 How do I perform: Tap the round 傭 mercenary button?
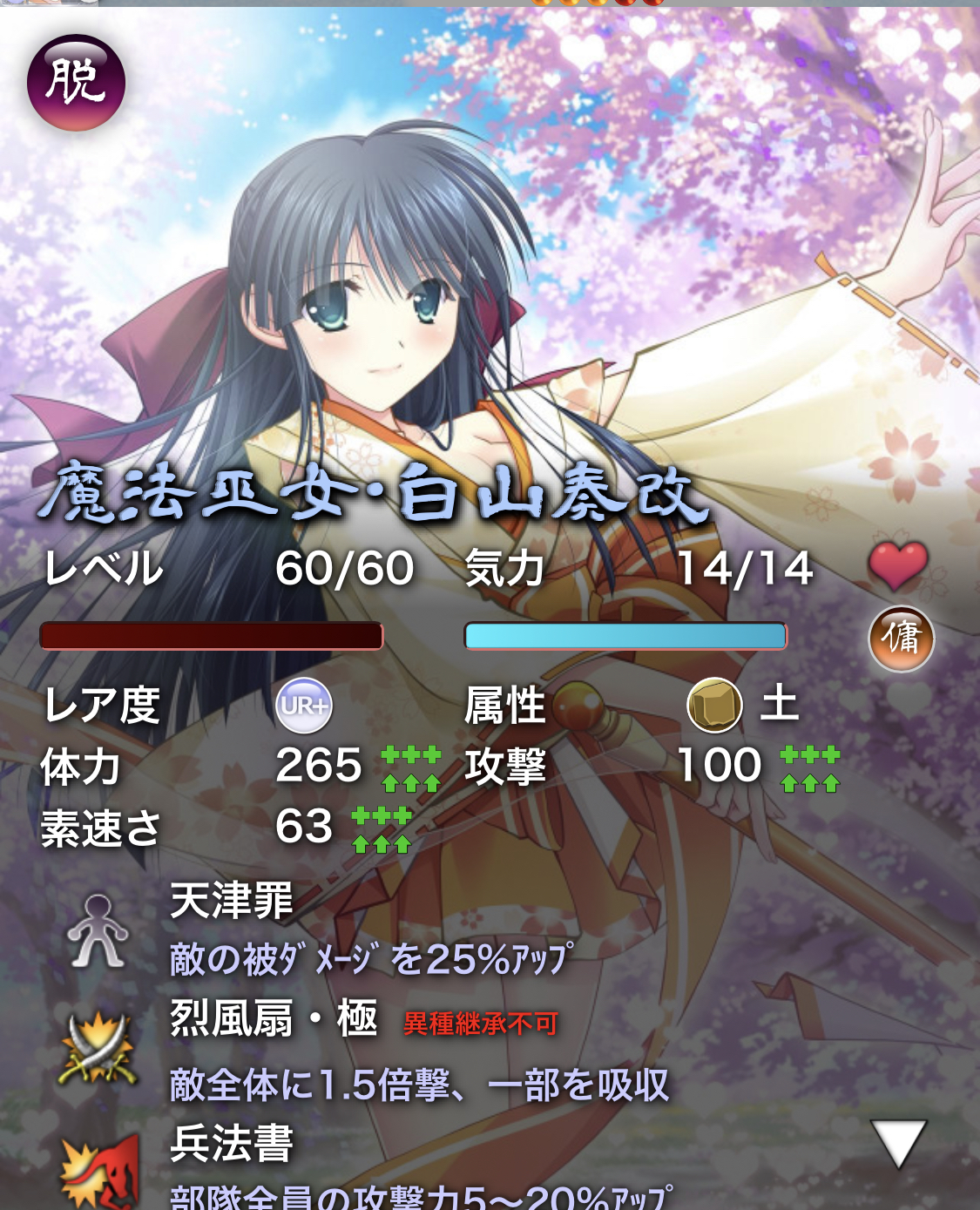[x=901, y=639]
